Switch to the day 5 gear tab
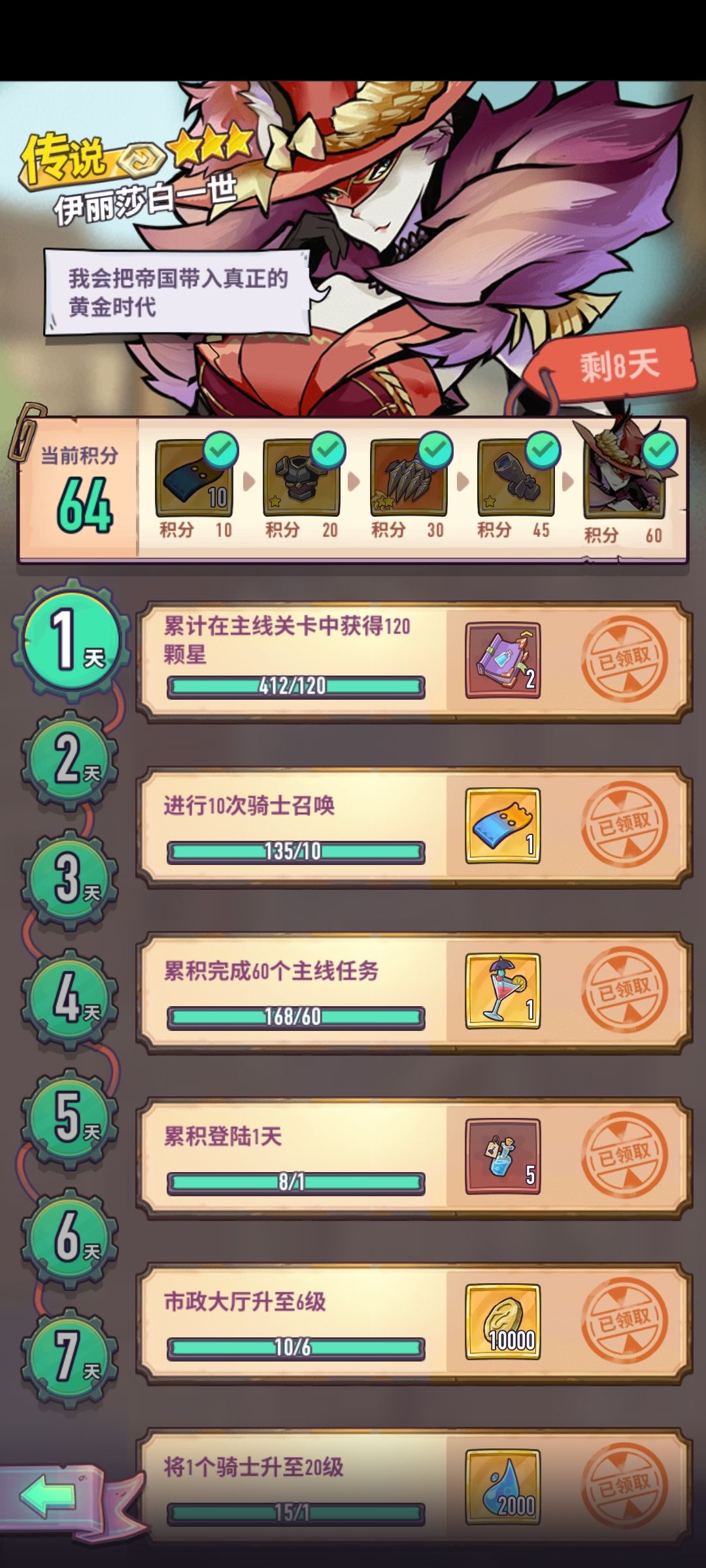 pyautogui.click(x=70, y=1119)
